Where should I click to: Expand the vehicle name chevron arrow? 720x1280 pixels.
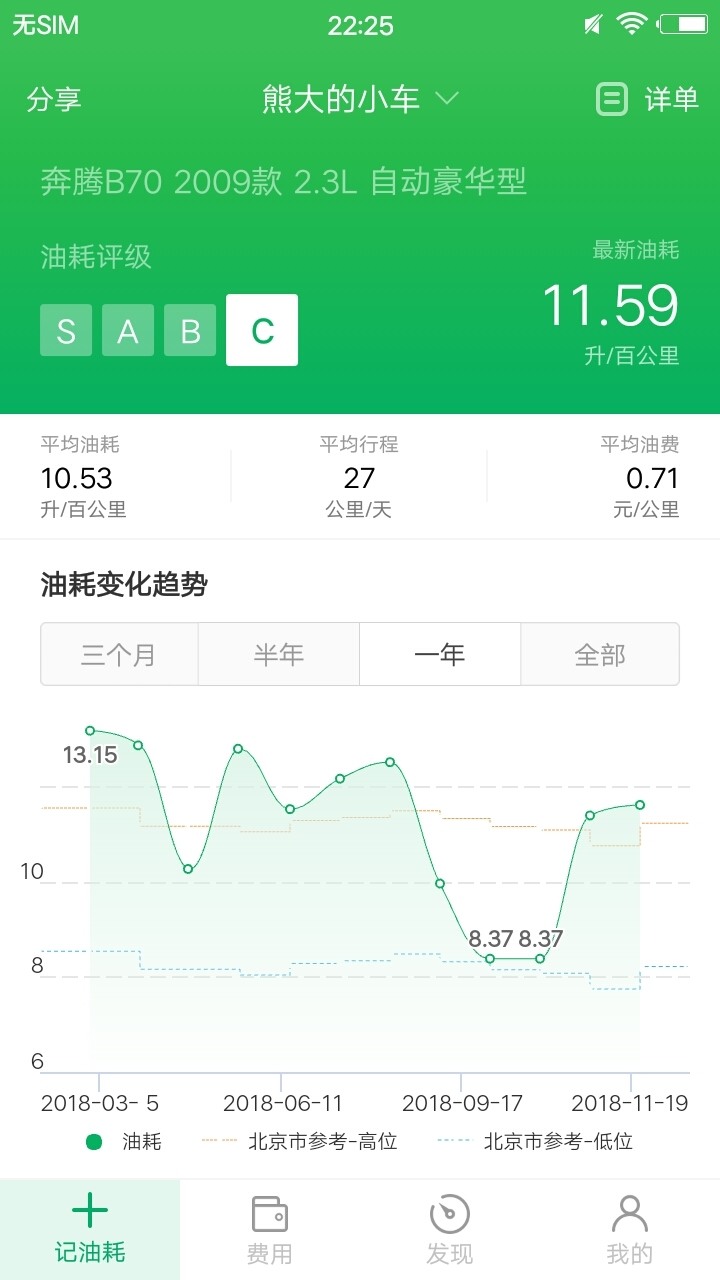pyautogui.click(x=446, y=99)
